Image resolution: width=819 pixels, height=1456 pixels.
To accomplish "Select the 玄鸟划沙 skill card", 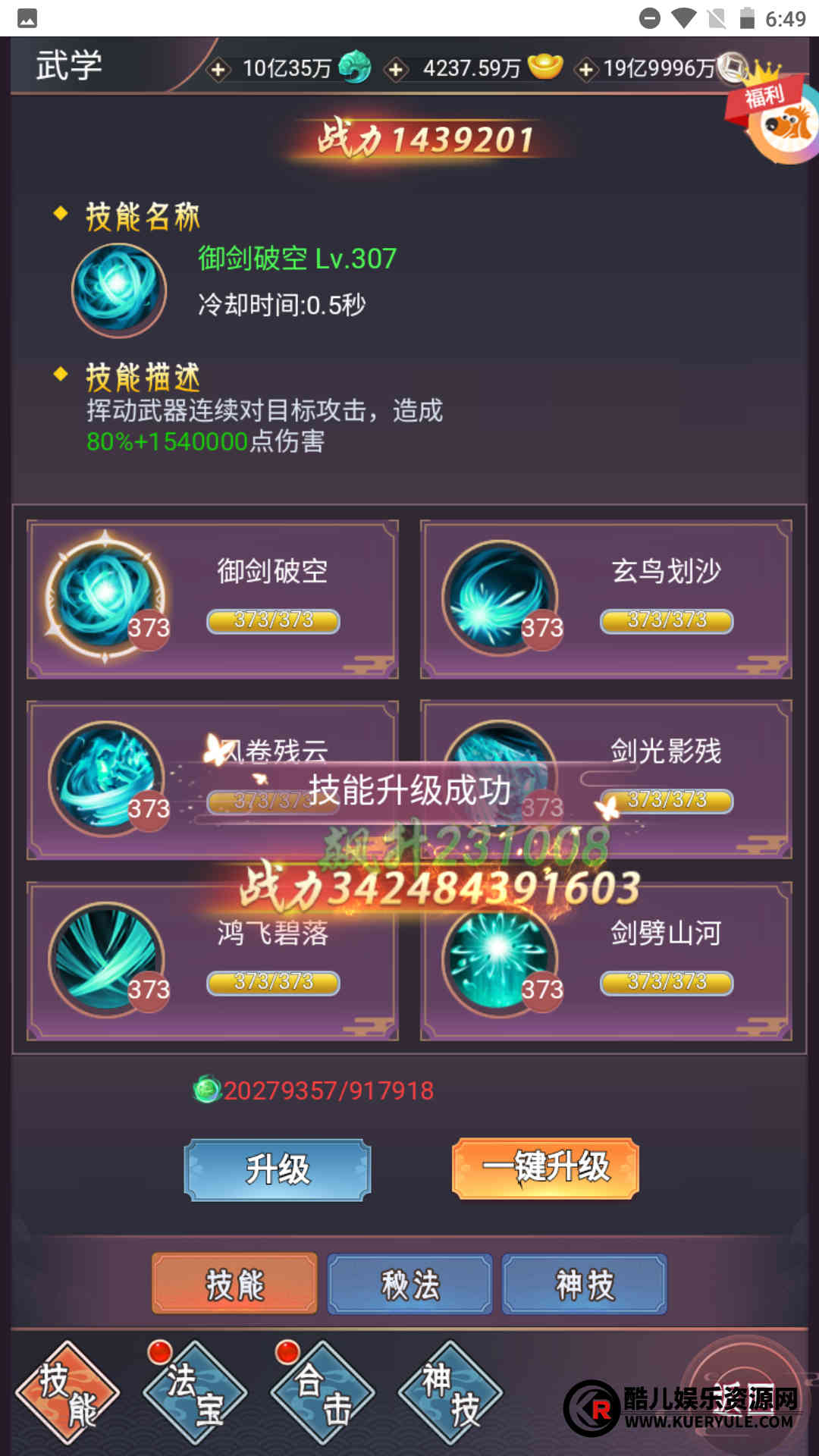I will click(x=606, y=599).
